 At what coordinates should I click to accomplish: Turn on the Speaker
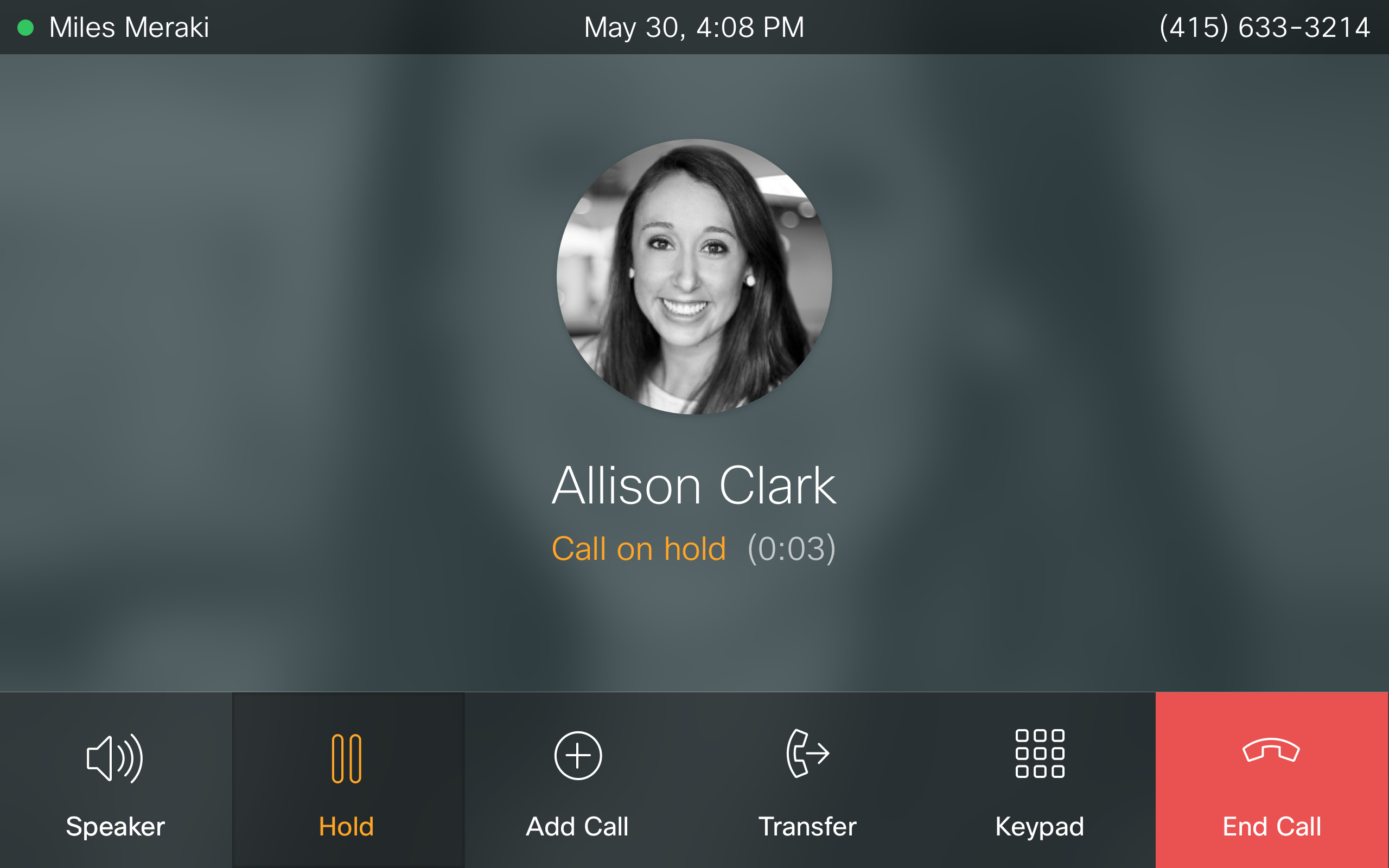pos(116,780)
